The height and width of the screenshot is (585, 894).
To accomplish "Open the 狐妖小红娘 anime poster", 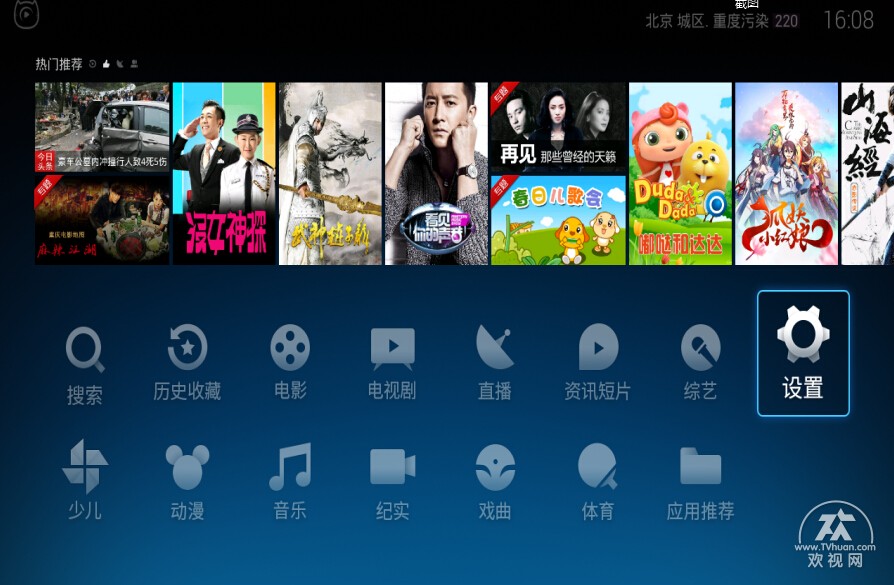I will pos(786,173).
